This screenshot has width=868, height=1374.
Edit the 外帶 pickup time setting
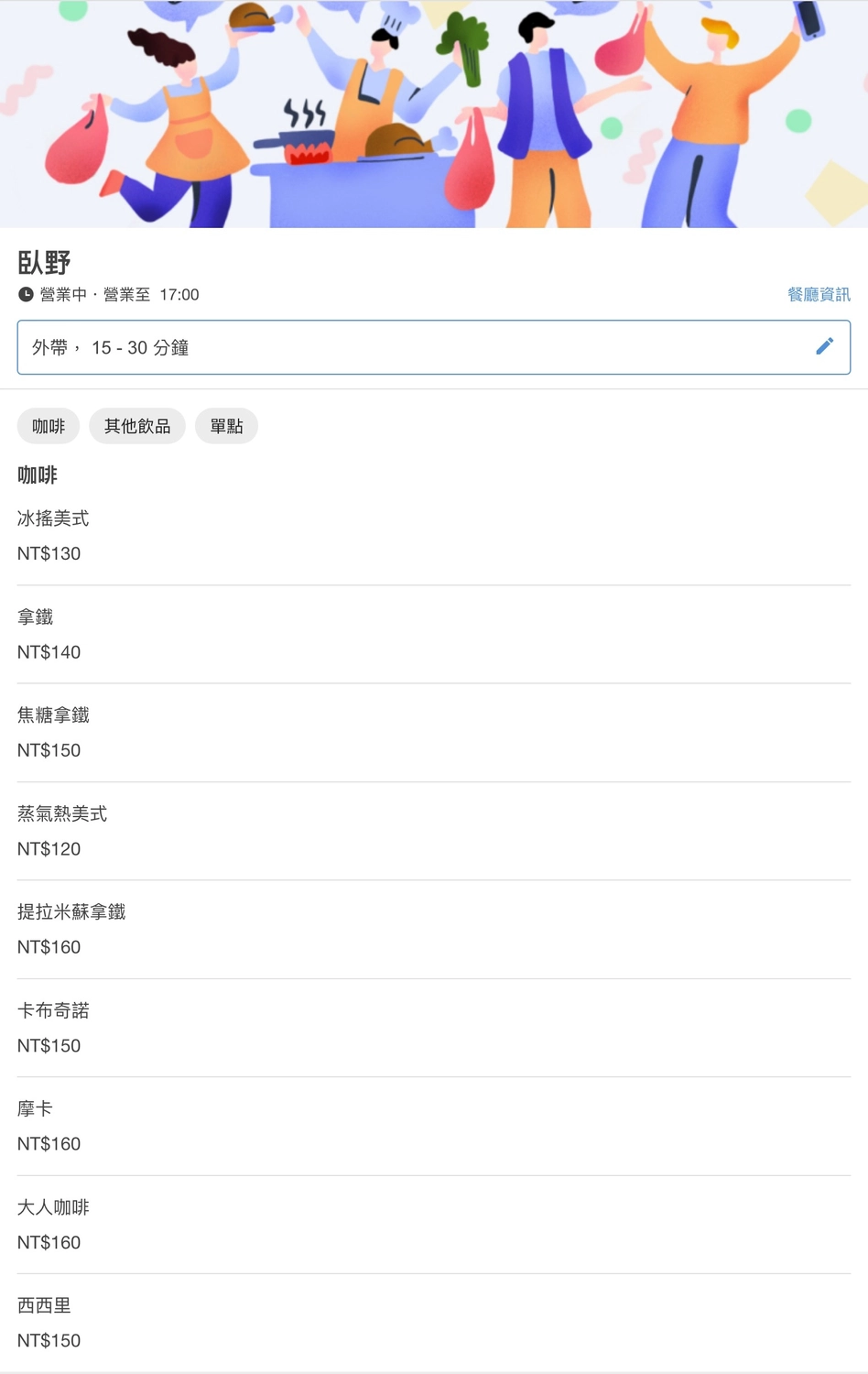coord(824,346)
